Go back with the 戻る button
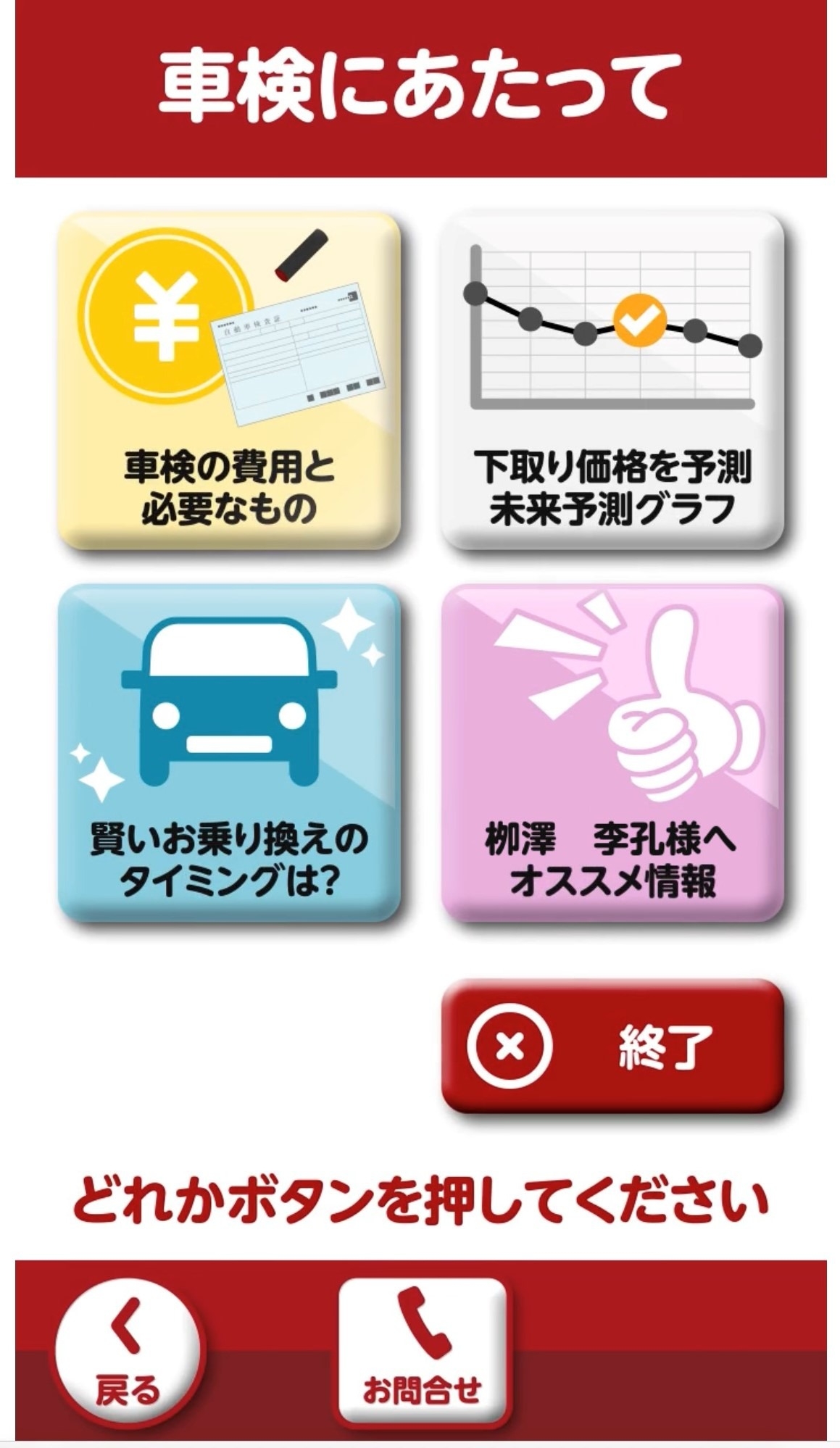Viewport: 840px width, 1448px height. [x=128, y=1352]
